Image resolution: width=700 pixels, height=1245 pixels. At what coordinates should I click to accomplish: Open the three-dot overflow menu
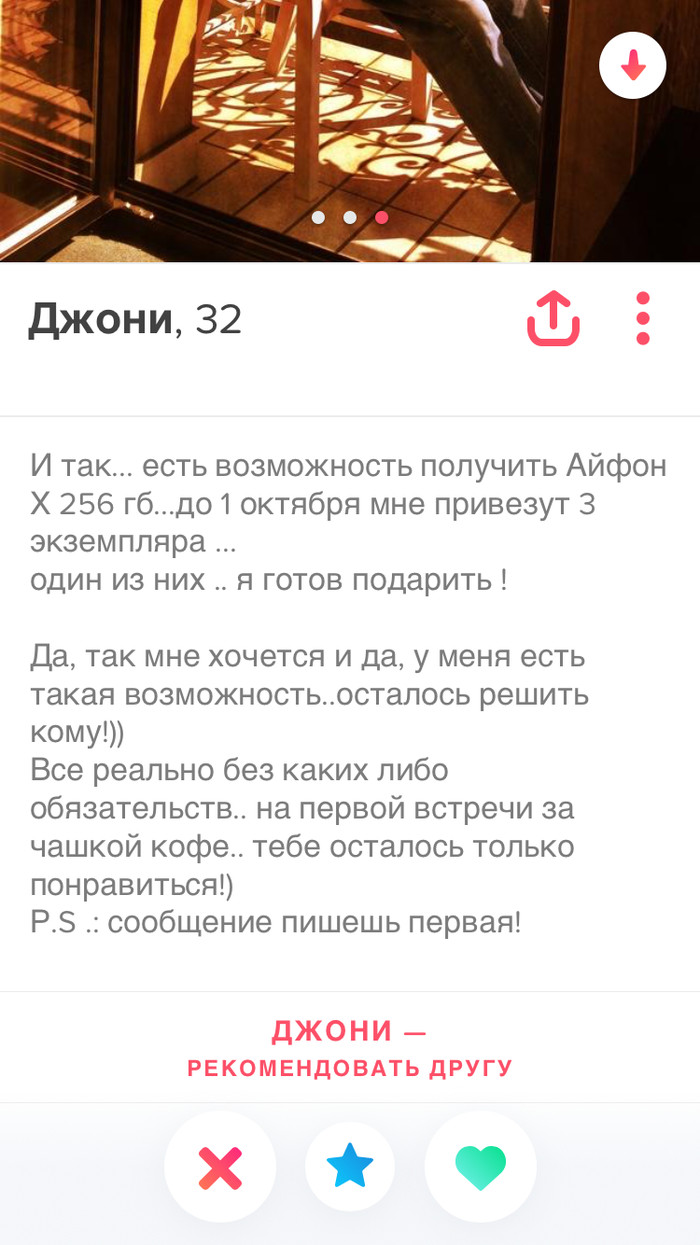coord(643,319)
